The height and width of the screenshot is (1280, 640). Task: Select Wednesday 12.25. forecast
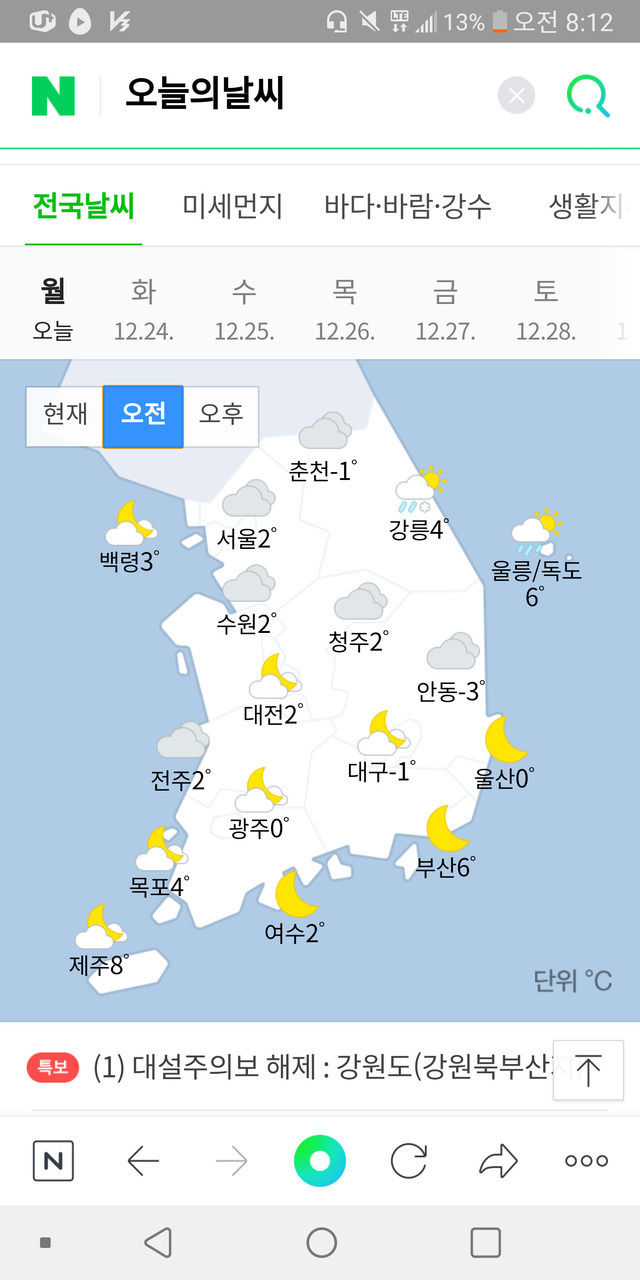(x=244, y=310)
